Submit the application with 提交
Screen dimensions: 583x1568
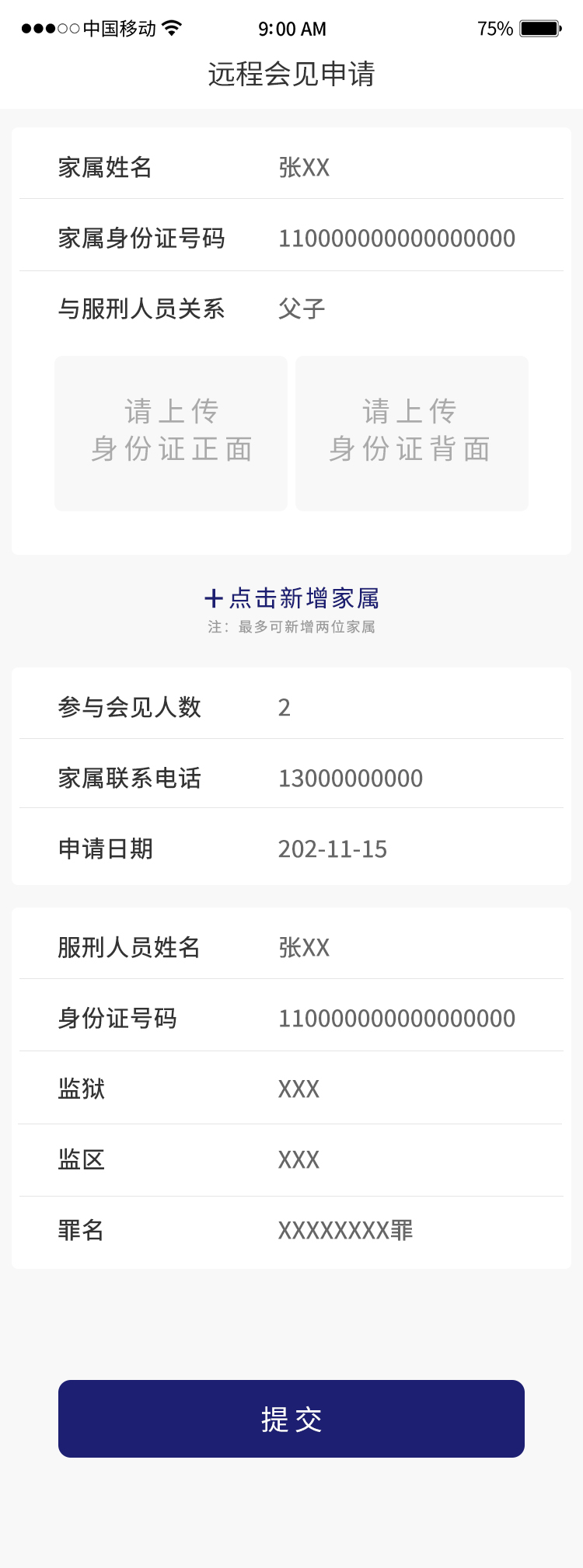[x=291, y=1419]
